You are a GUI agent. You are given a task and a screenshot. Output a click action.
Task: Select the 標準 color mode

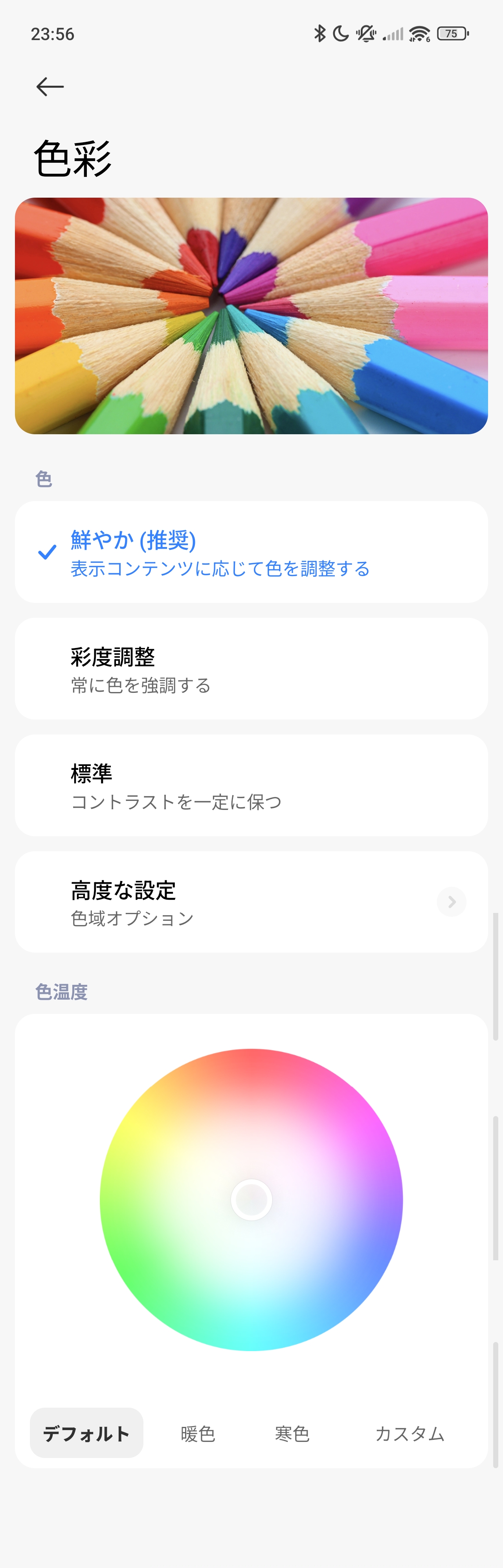click(251, 786)
